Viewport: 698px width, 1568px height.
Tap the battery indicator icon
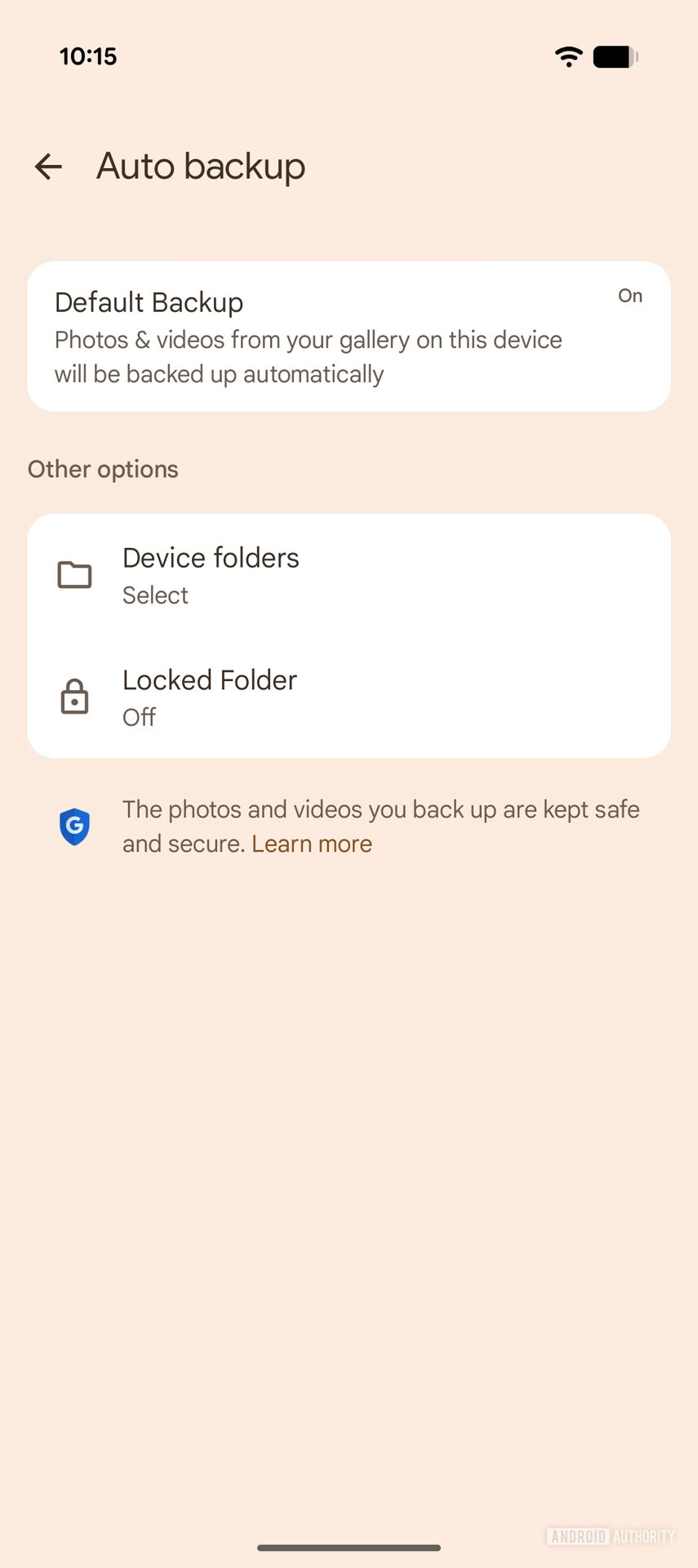615,56
